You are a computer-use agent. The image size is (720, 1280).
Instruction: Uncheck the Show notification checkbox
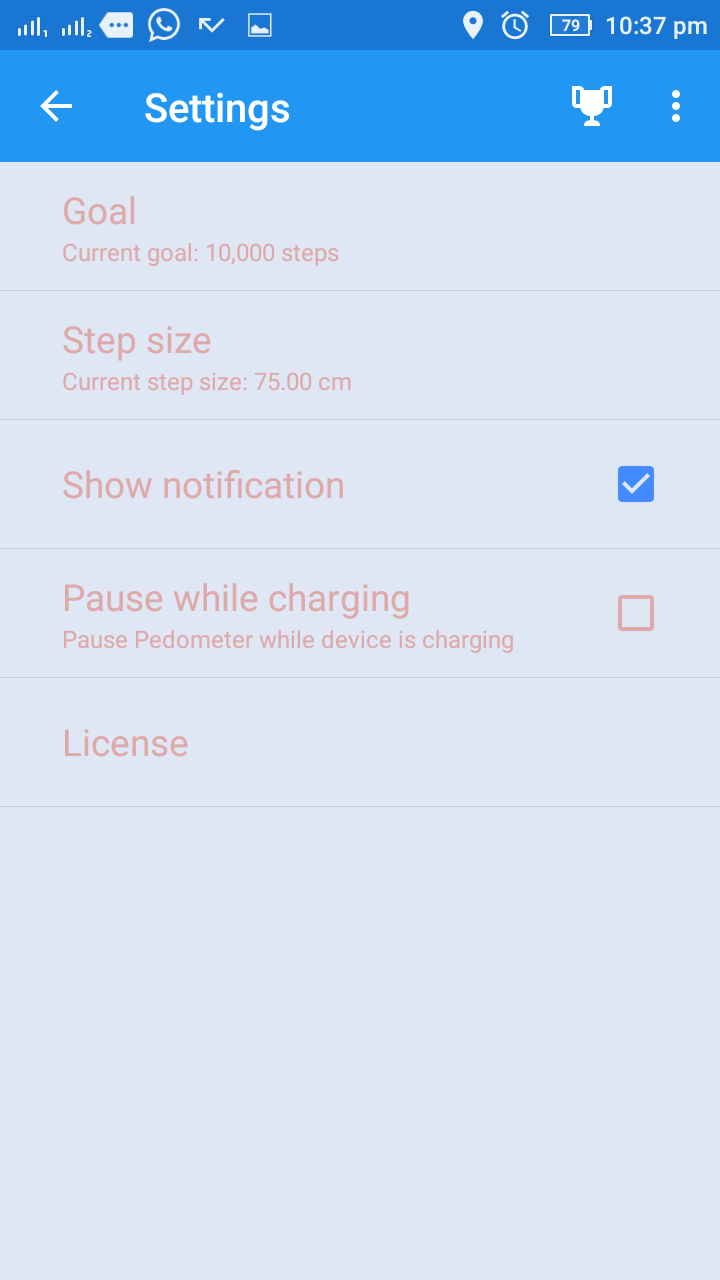pyautogui.click(x=636, y=484)
